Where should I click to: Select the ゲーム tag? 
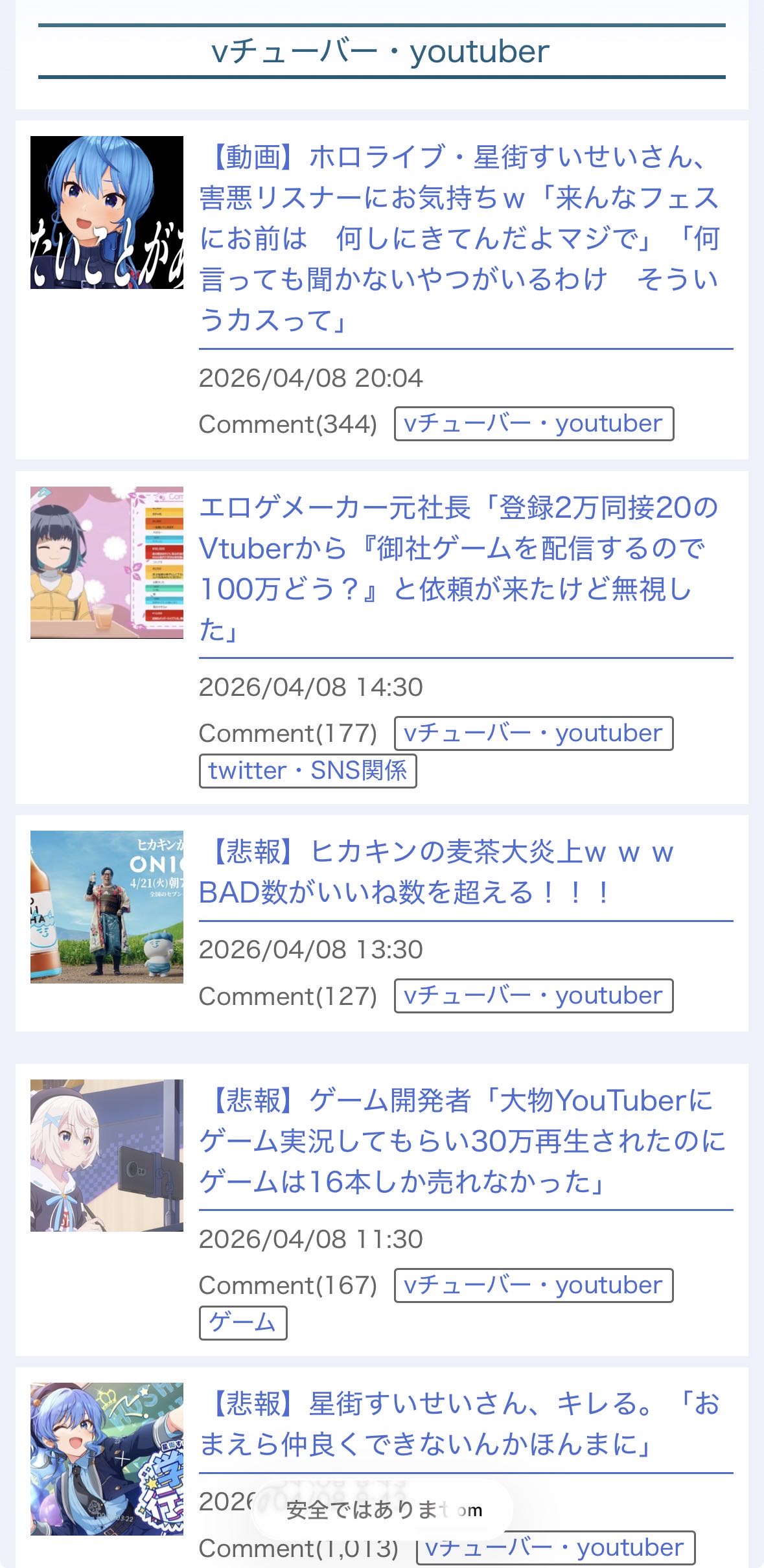[242, 1322]
